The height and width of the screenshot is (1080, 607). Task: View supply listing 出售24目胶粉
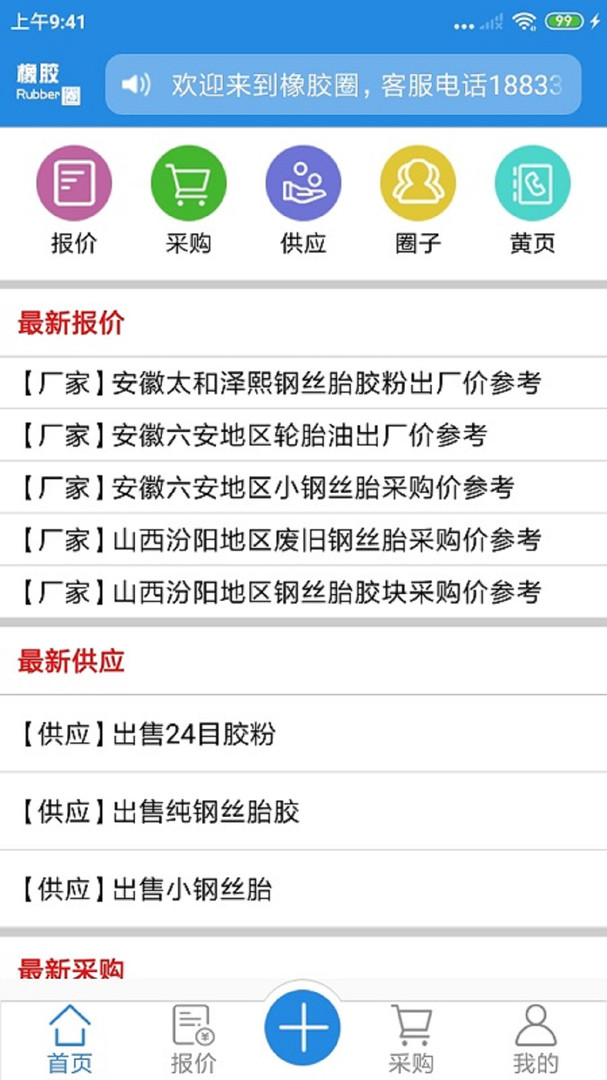[303, 734]
